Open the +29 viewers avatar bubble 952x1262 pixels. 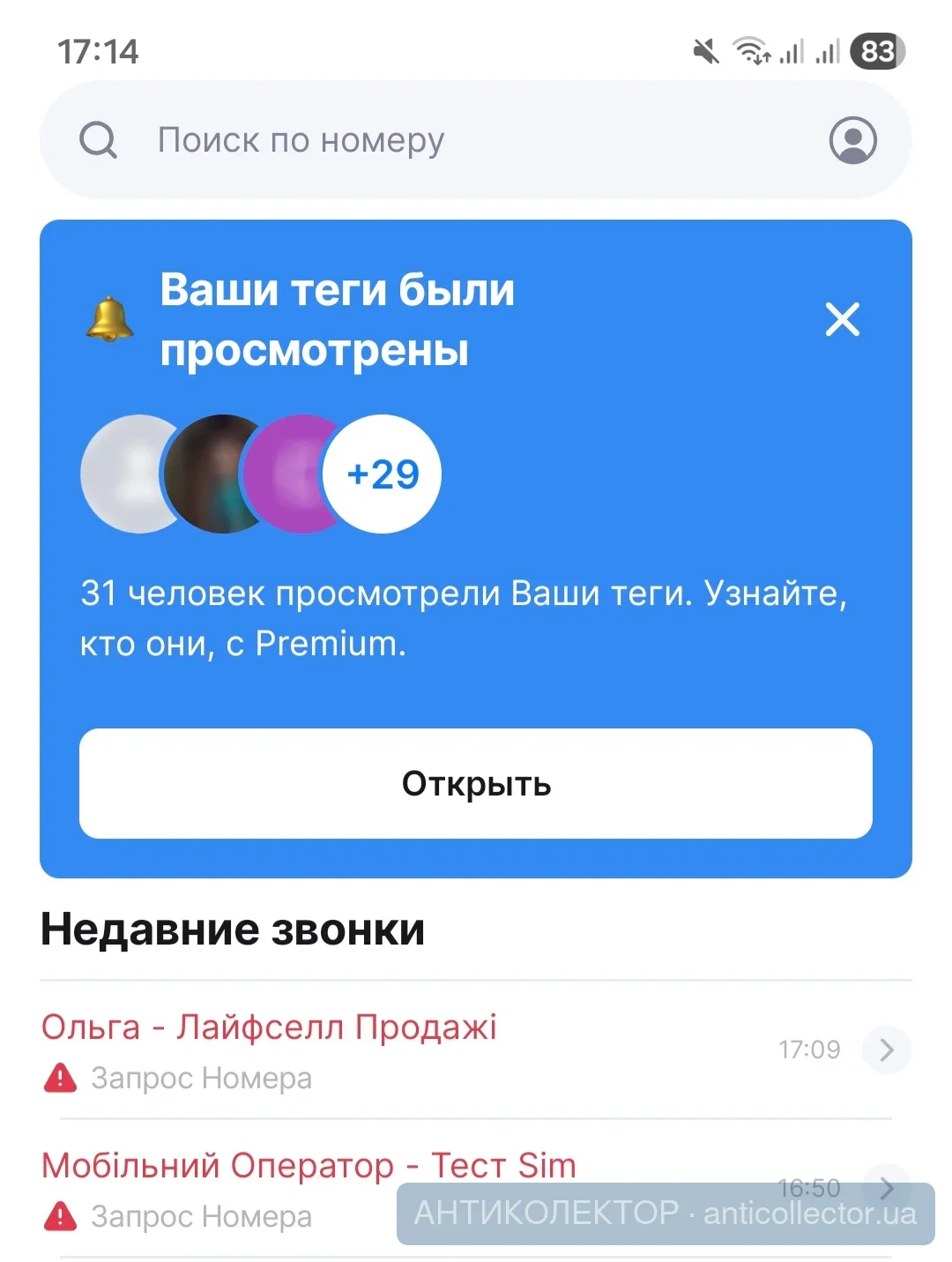383,474
